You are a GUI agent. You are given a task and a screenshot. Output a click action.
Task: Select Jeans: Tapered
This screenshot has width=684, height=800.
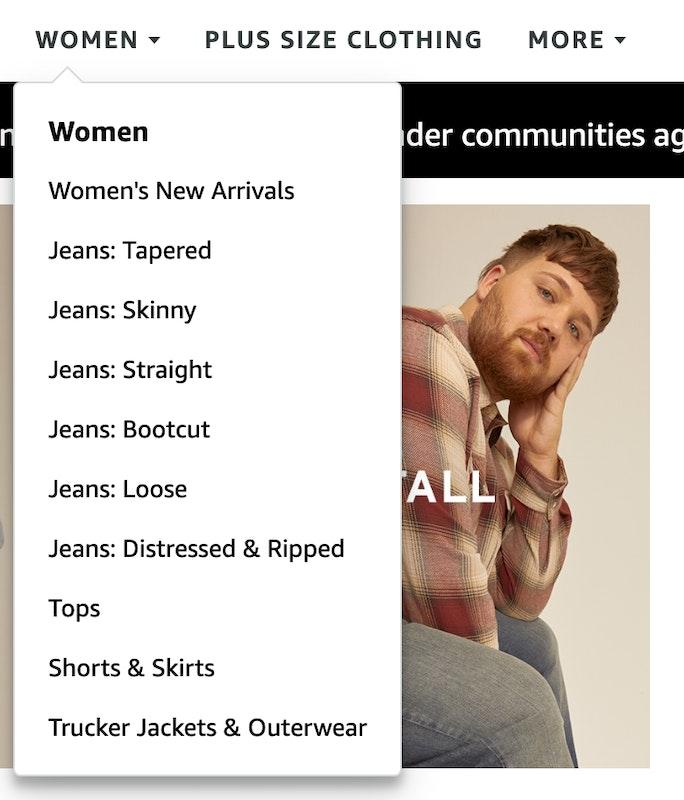click(130, 250)
